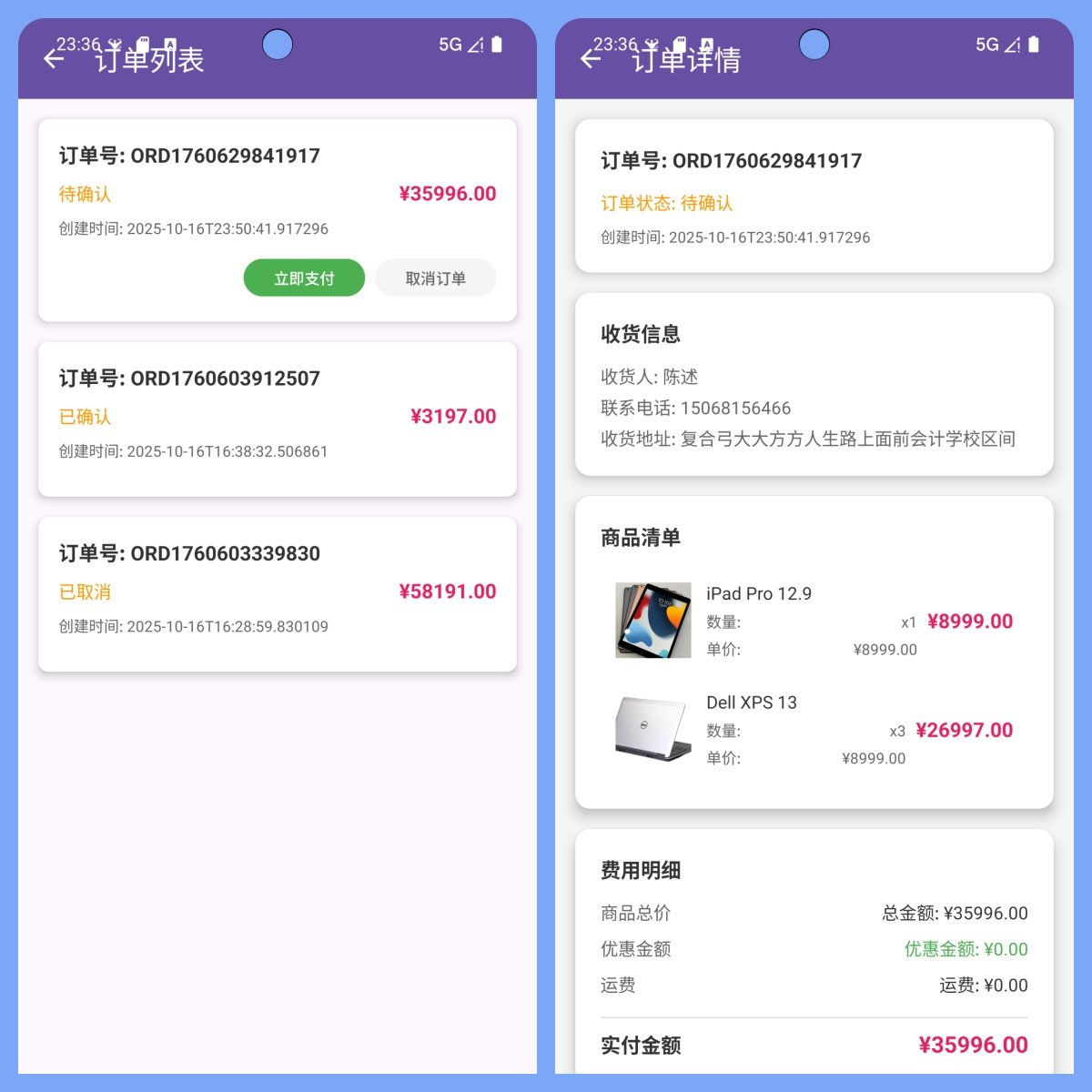The width and height of the screenshot is (1092, 1092).
Task: Open the confirmed order ORD1760603912507
Action: [x=277, y=419]
